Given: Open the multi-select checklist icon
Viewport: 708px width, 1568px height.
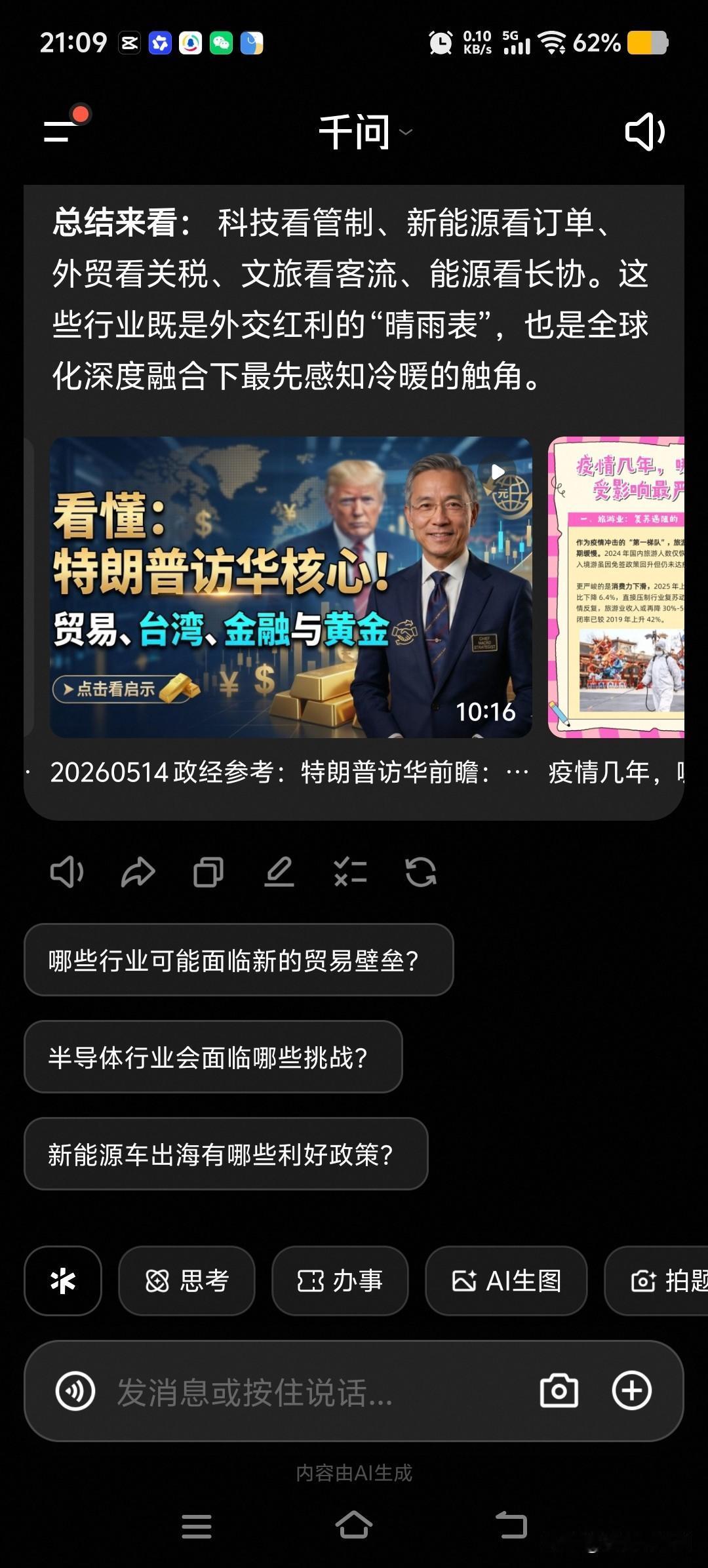Looking at the screenshot, I should [x=350, y=872].
